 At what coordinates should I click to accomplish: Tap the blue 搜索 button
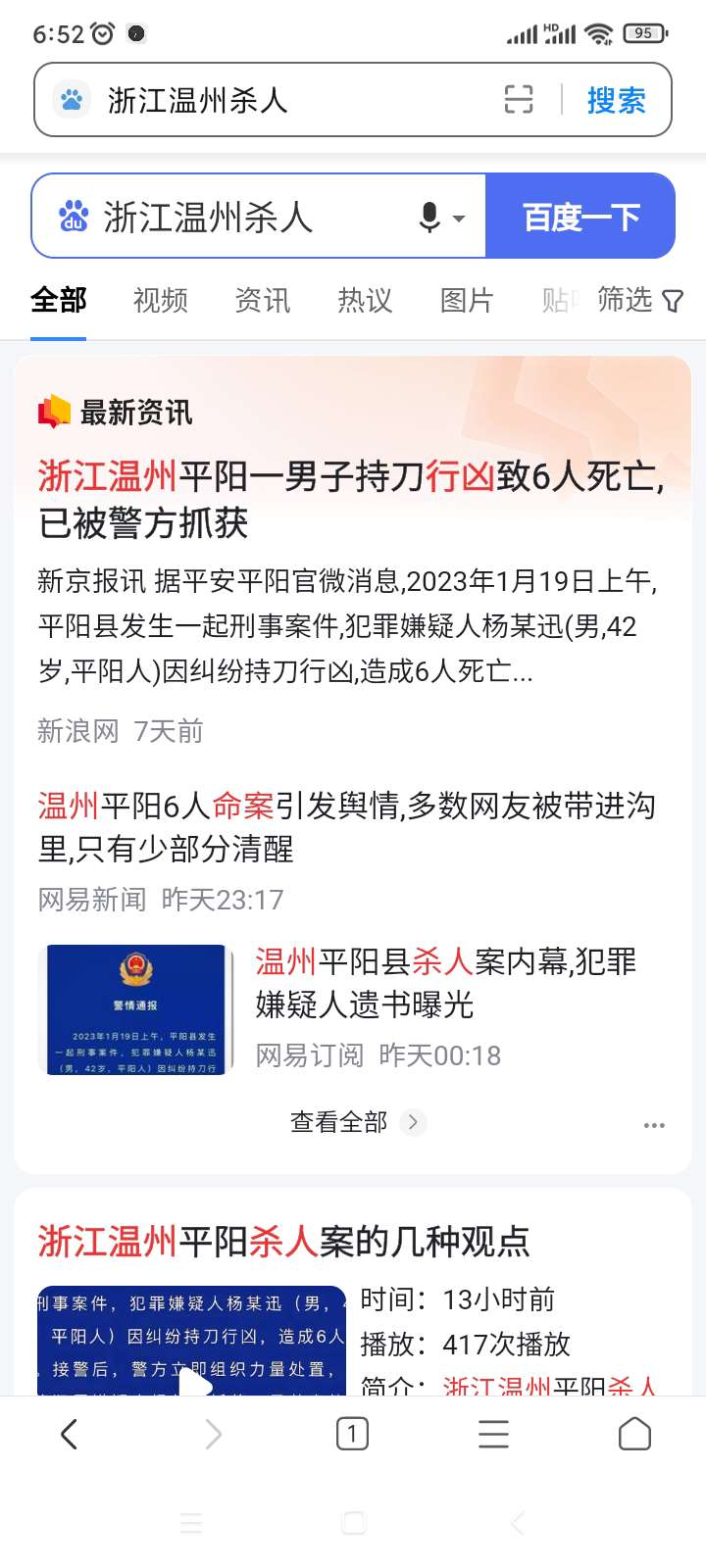tap(616, 100)
